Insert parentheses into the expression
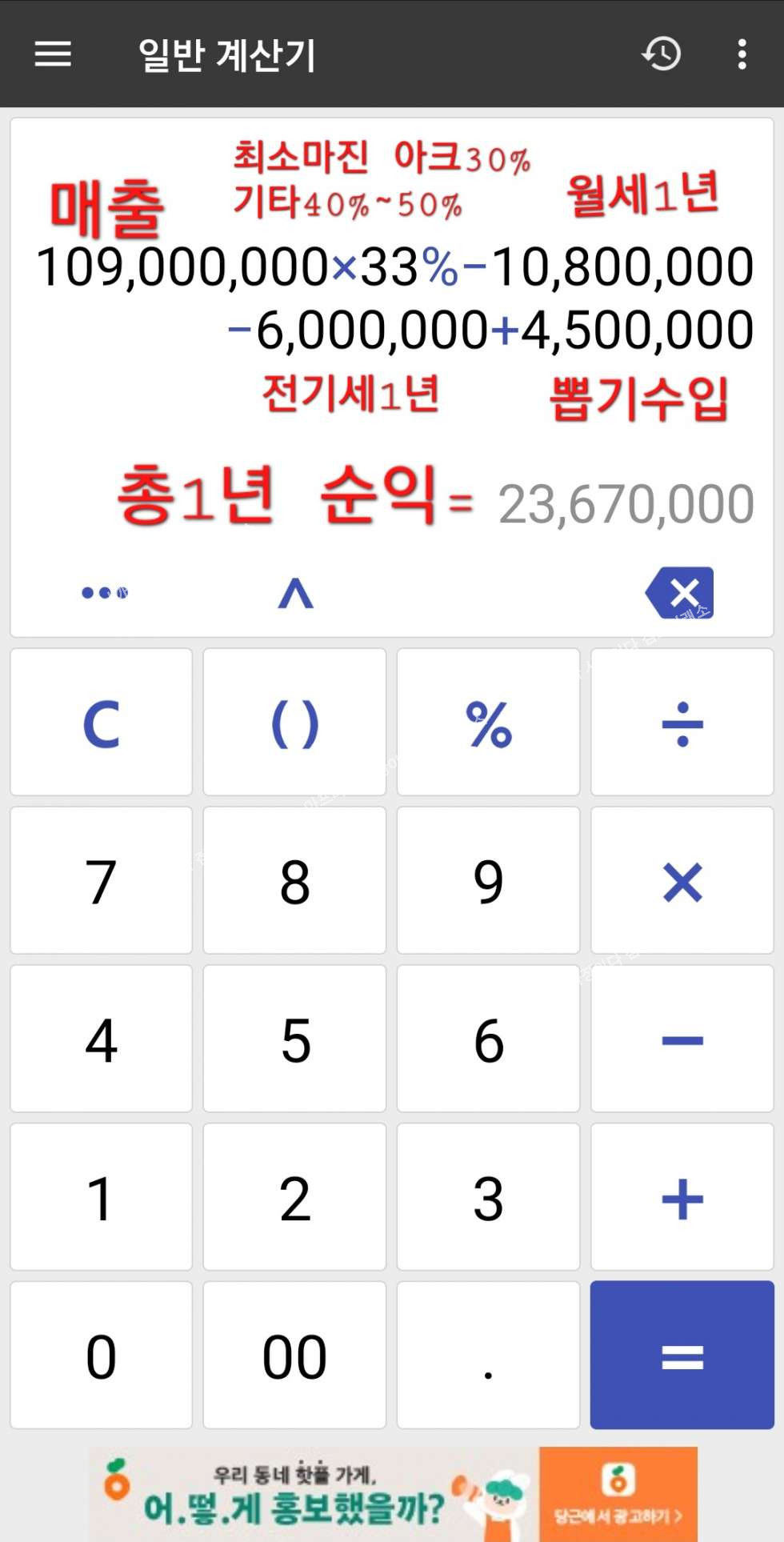Screen dimensions: 784x1542 (x=294, y=723)
